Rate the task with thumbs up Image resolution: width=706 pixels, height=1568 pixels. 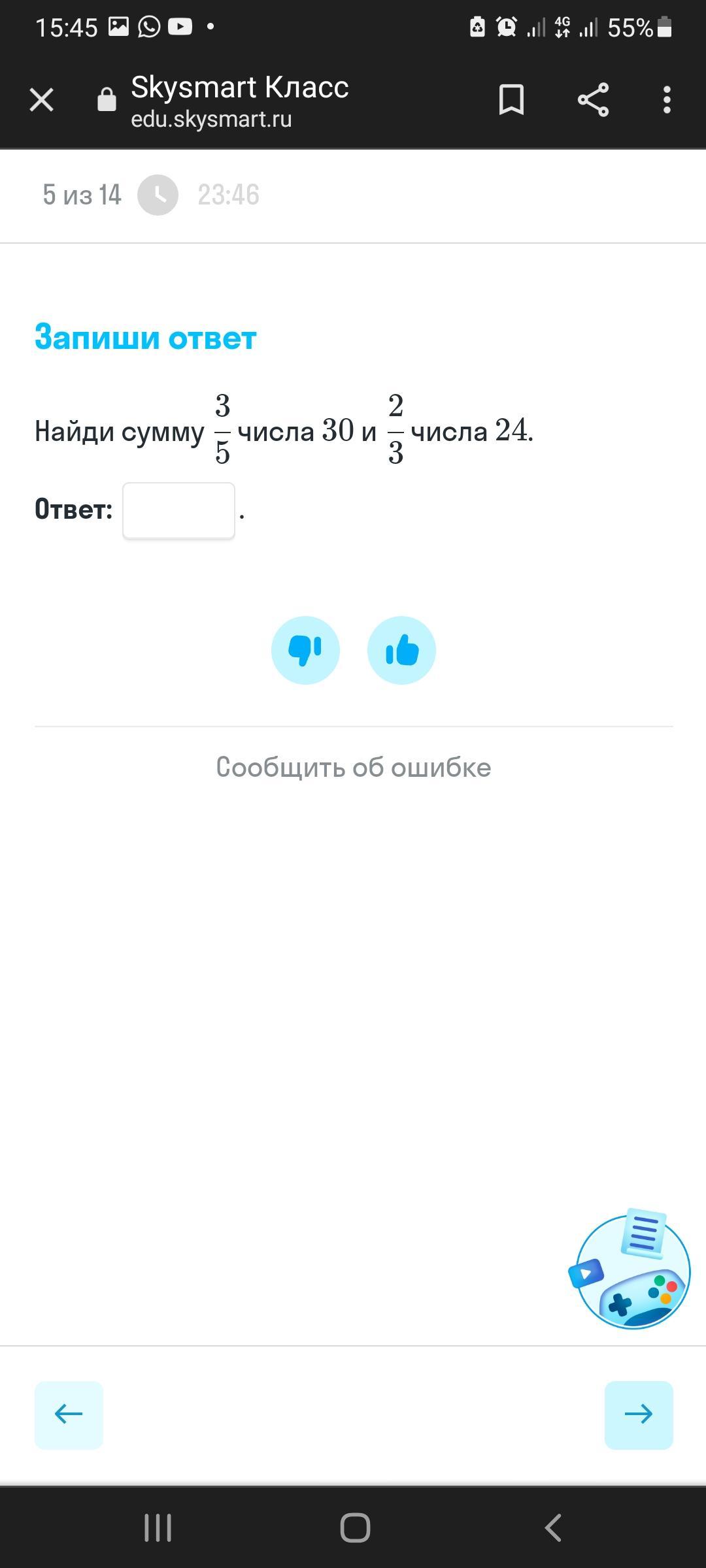[x=401, y=650]
